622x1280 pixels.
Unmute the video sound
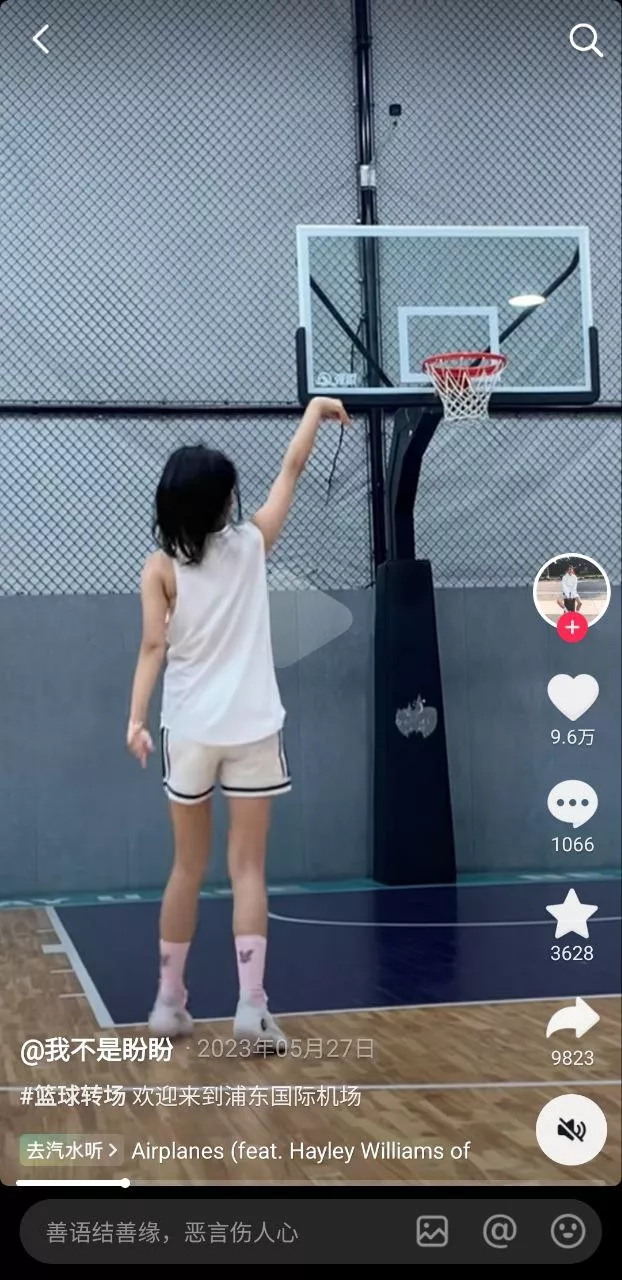(x=571, y=1130)
